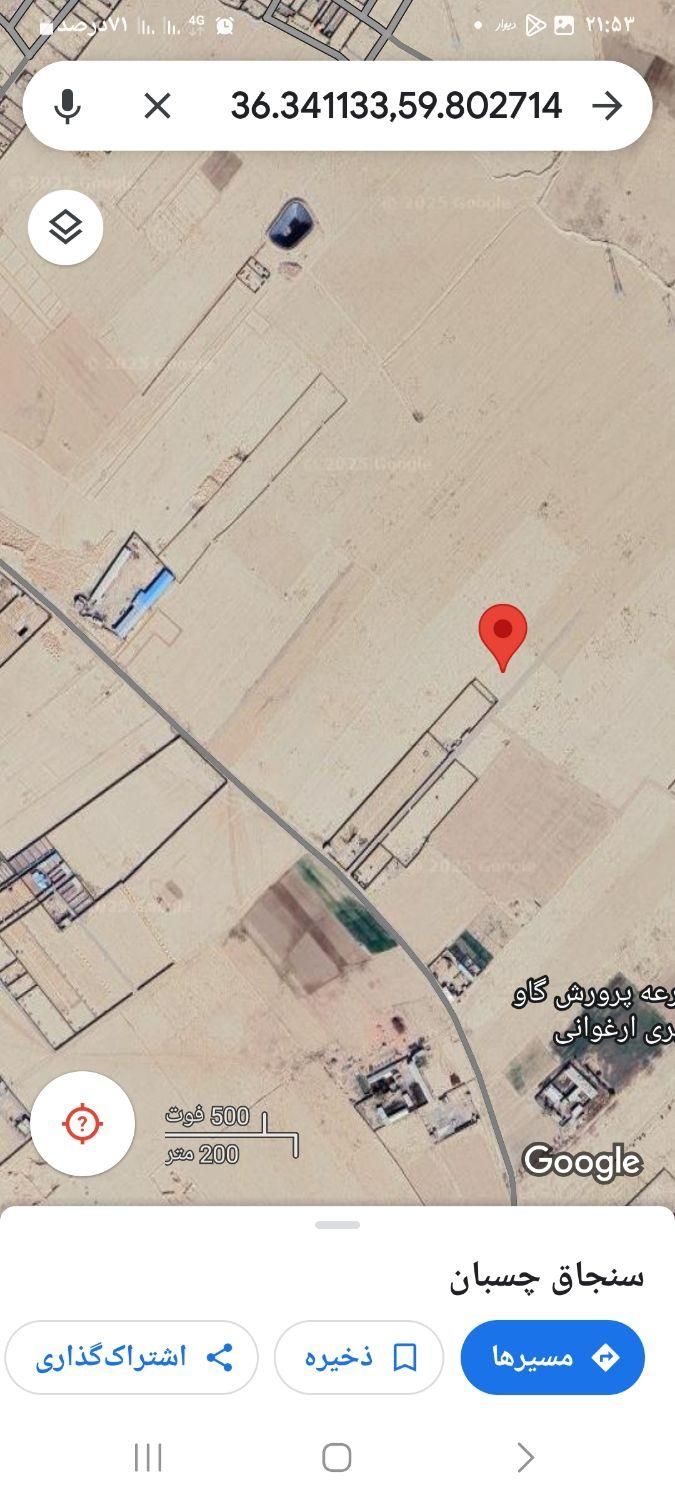
Task: Save this place with ذخیره
Action: tap(359, 1357)
